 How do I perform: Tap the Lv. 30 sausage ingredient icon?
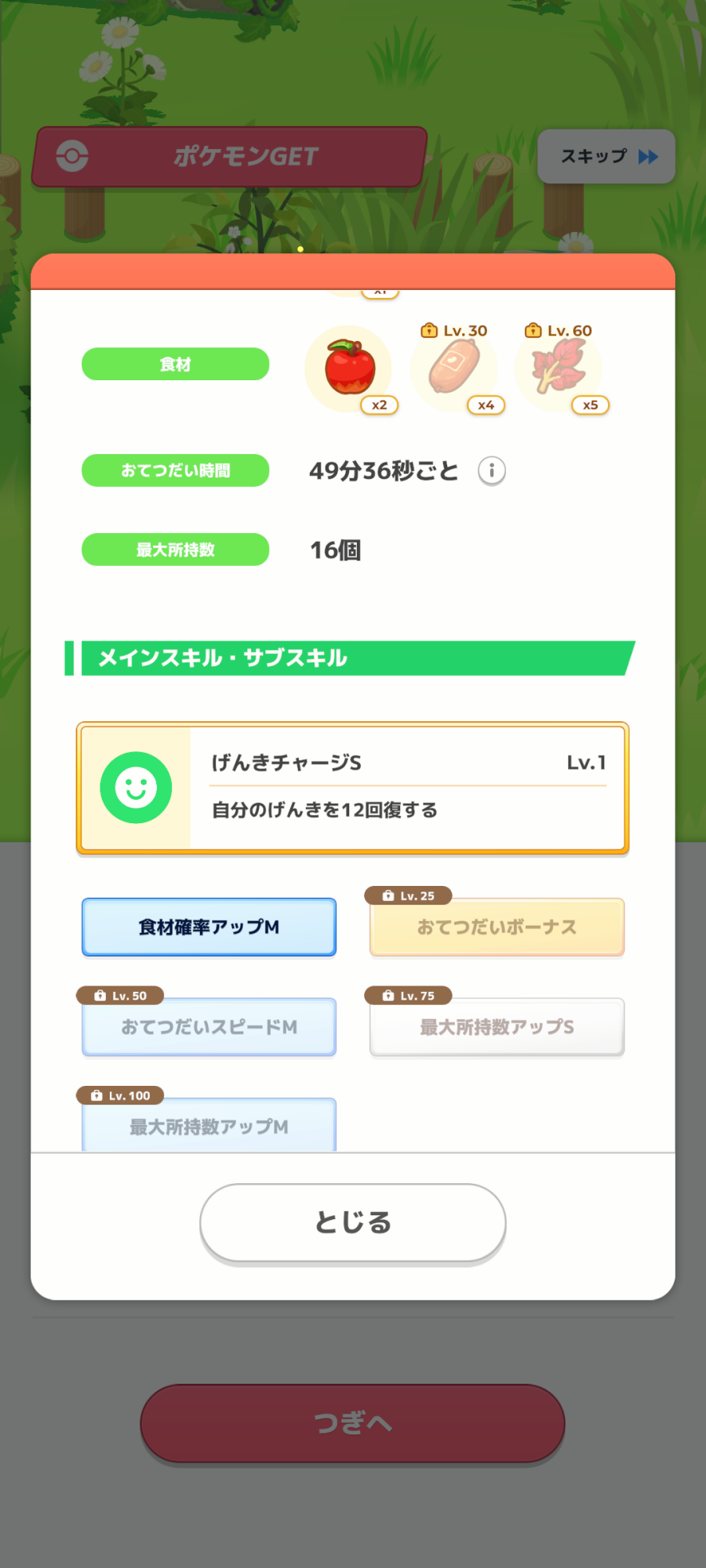[454, 368]
